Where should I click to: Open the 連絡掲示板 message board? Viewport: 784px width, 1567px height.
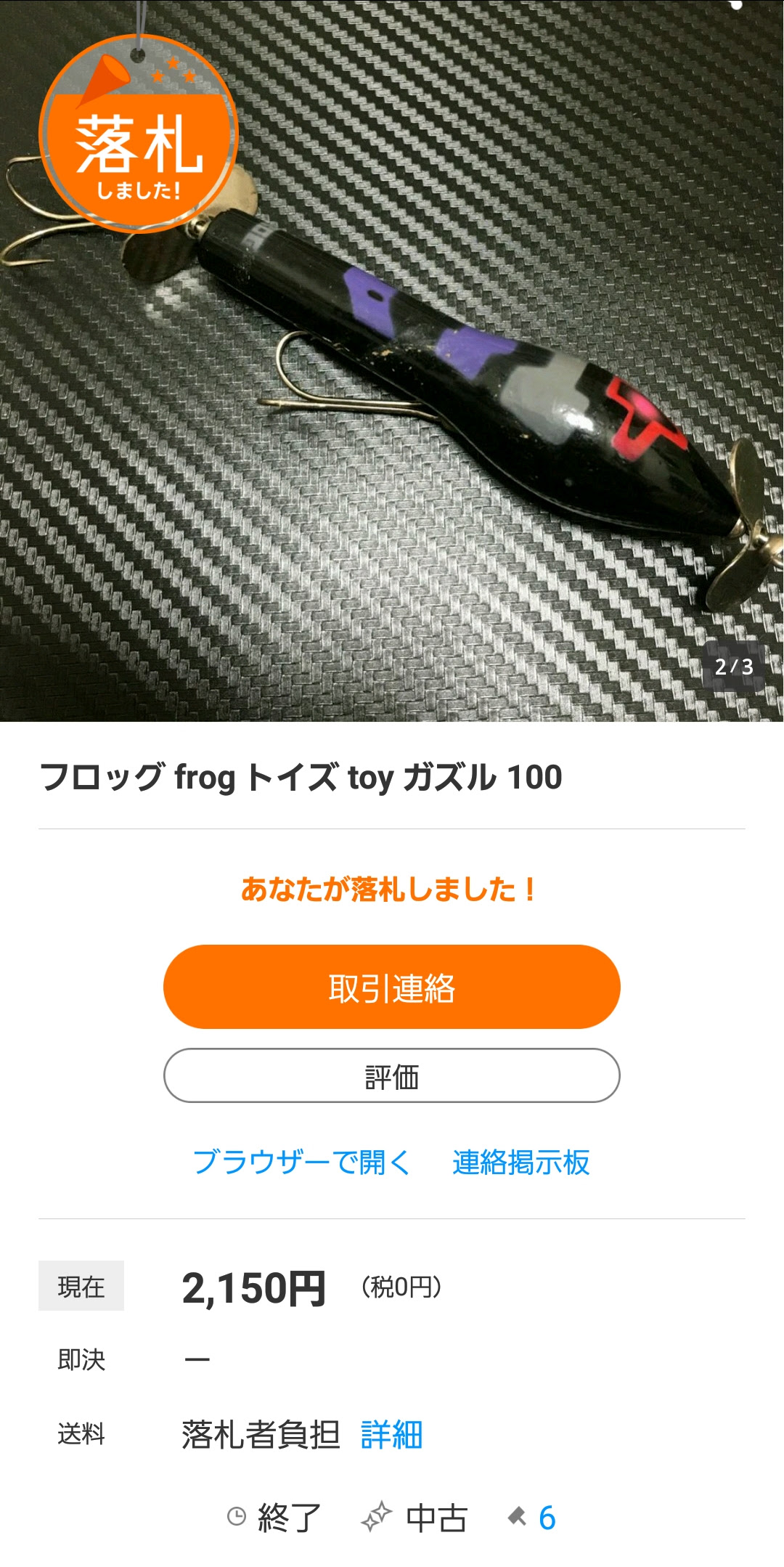(x=520, y=1163)
